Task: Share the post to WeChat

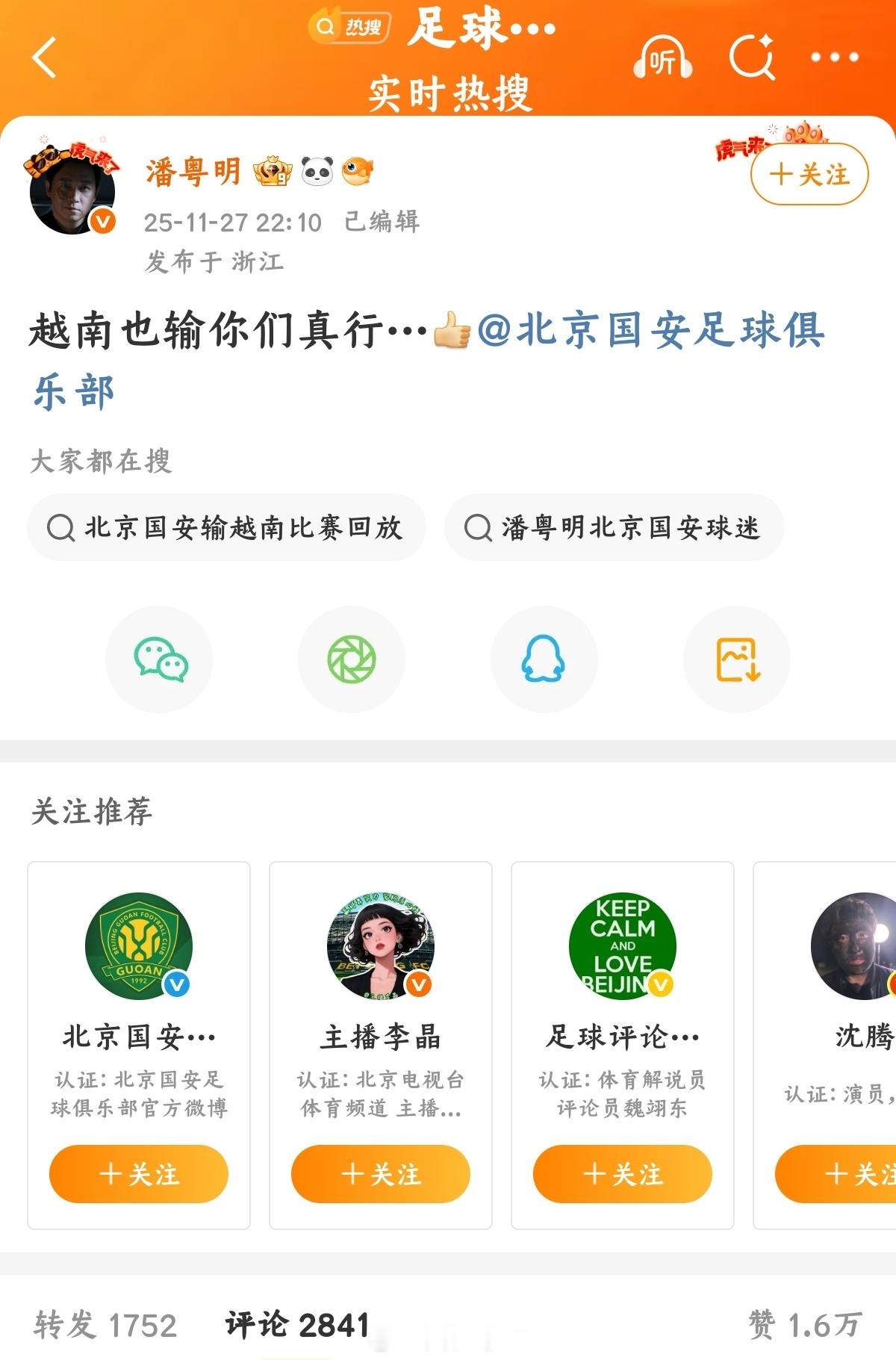Action: 159,658
